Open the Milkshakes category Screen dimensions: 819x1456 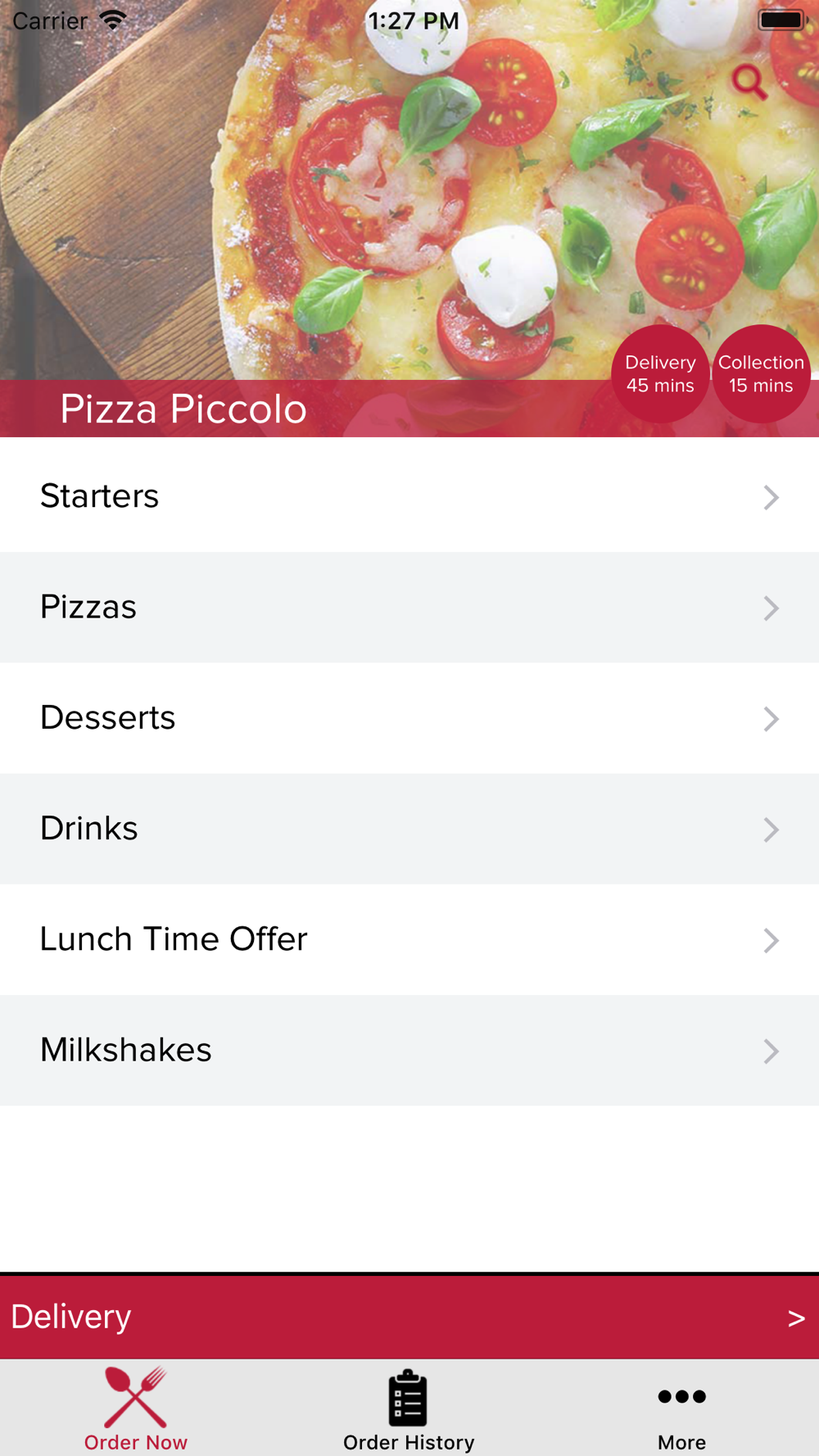coord(409,1051)
